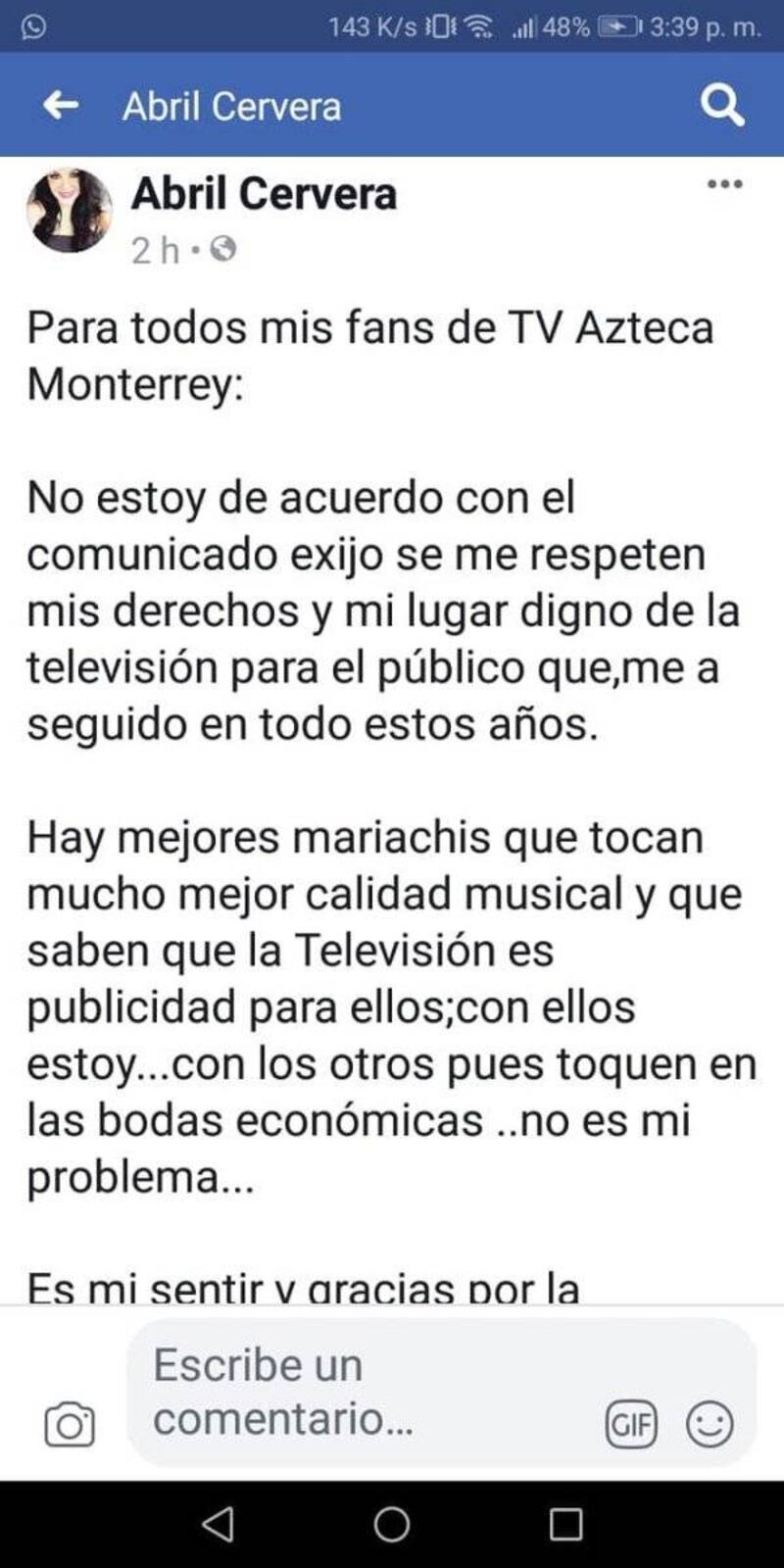Open the recent apps button

tap(565, 1524)
